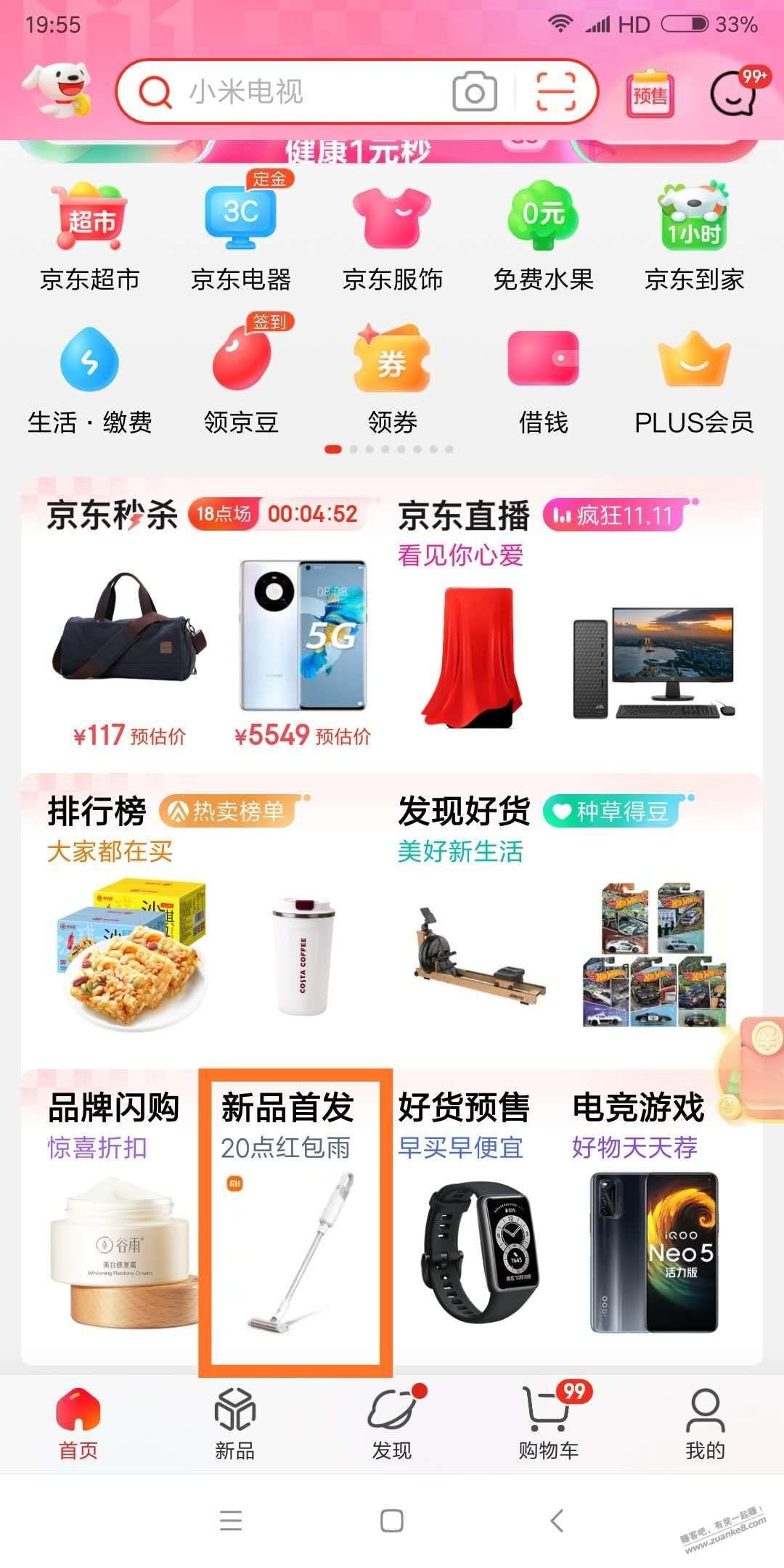Open the 预售 presale icon
This screenshot has width=784, height=1568.
pyautogui.click(x=650, y=94)
